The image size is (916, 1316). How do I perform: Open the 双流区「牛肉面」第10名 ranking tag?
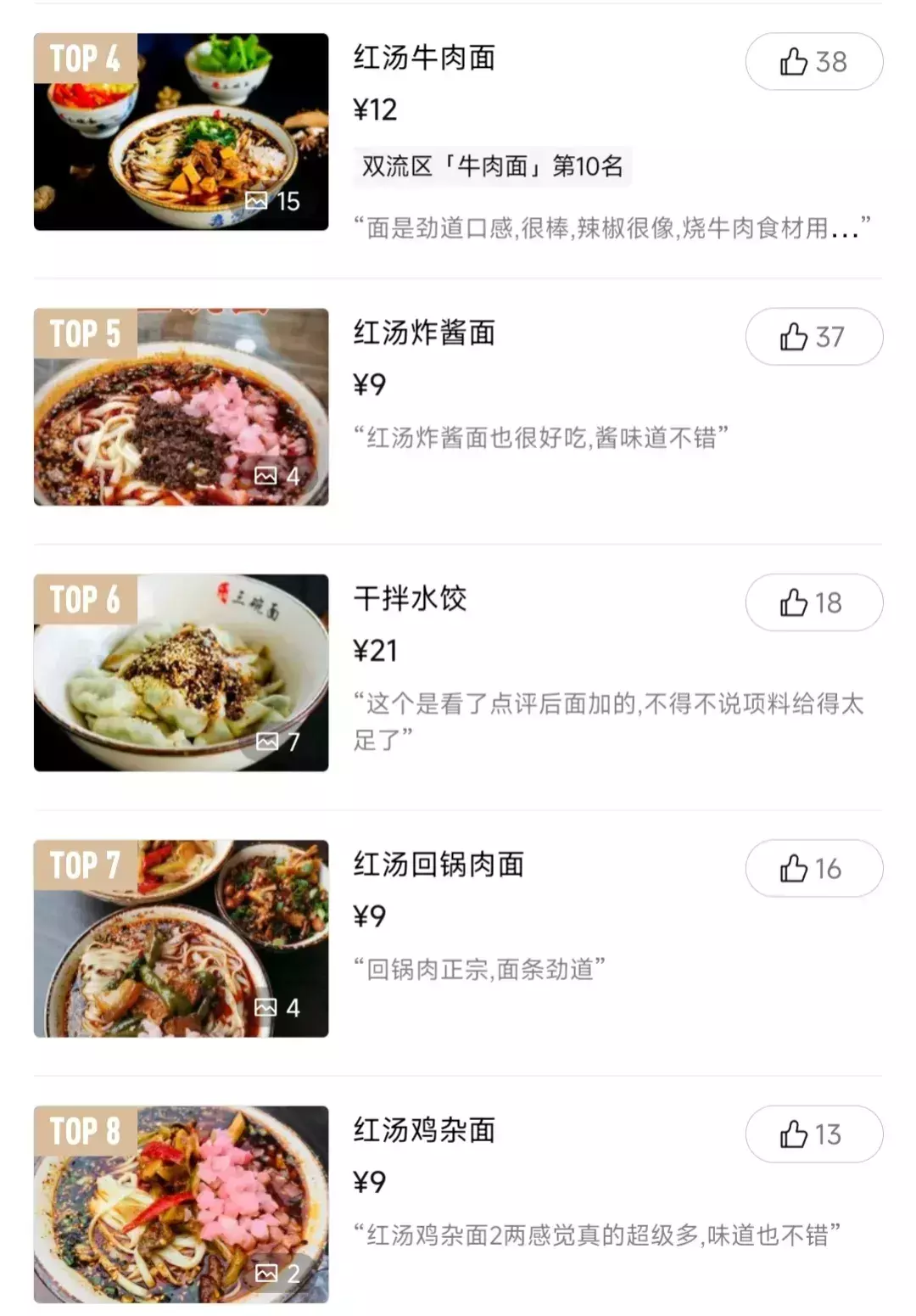[492, 166]
